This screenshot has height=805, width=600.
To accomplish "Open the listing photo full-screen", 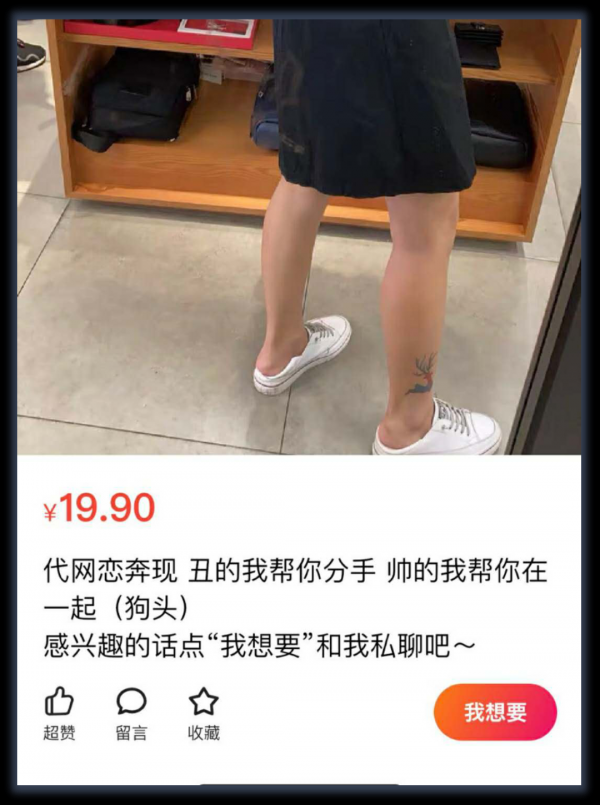I will pyautogui.click(x=300, y=240).
